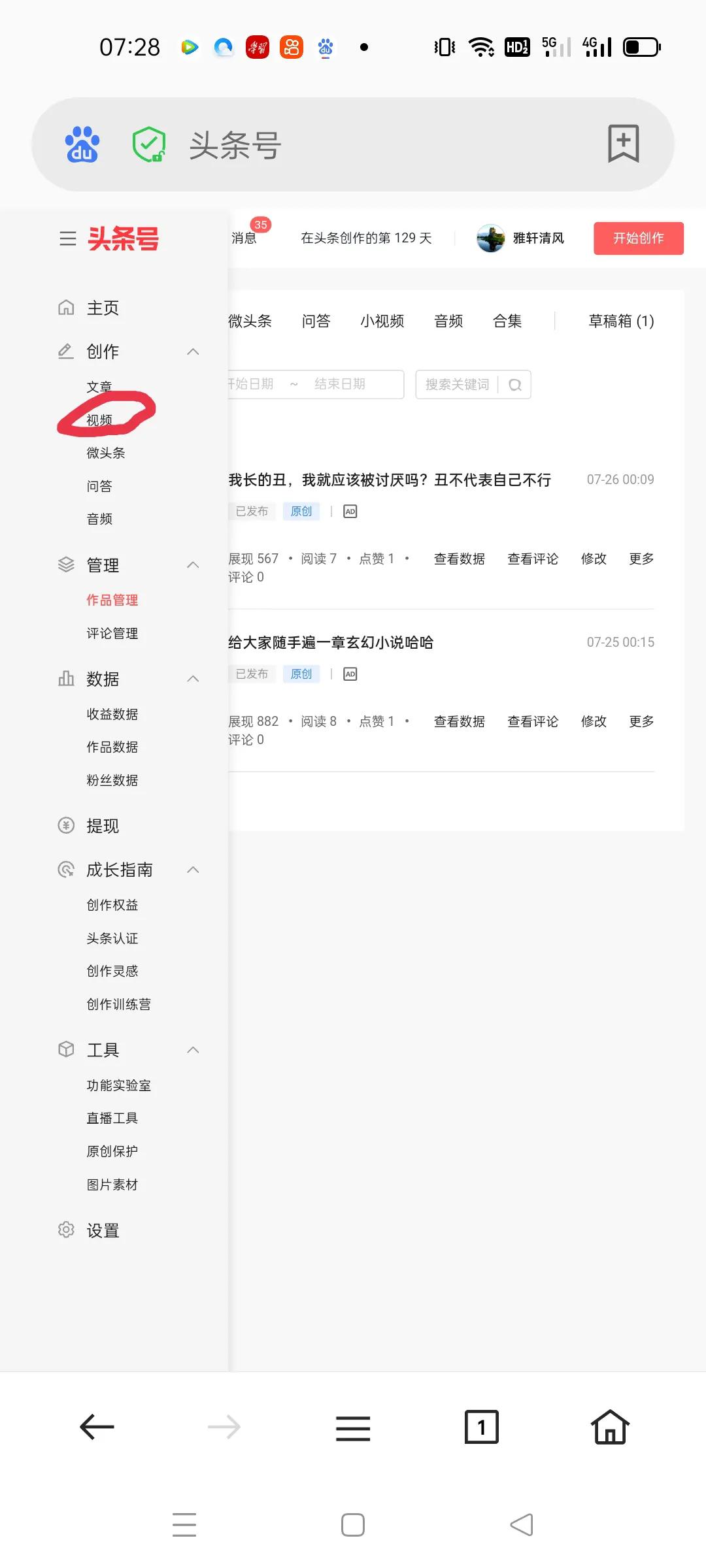Image resolution: width=706 pixels, height=1568 pixels.
Task: Open the 草稿箱 drafts tab
Action: coord(620,321)
